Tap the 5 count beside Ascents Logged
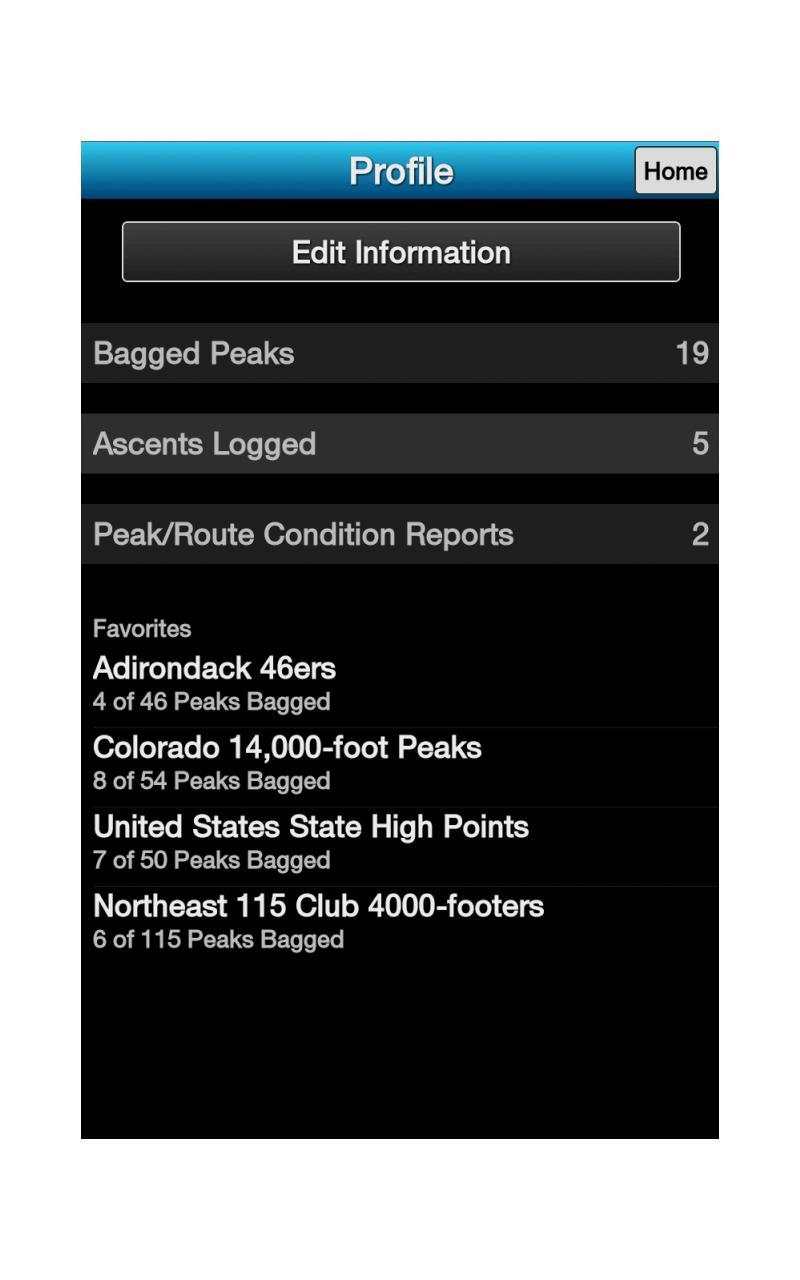The height and width of the screenshot is (1280, 800). tap(702, 443)
